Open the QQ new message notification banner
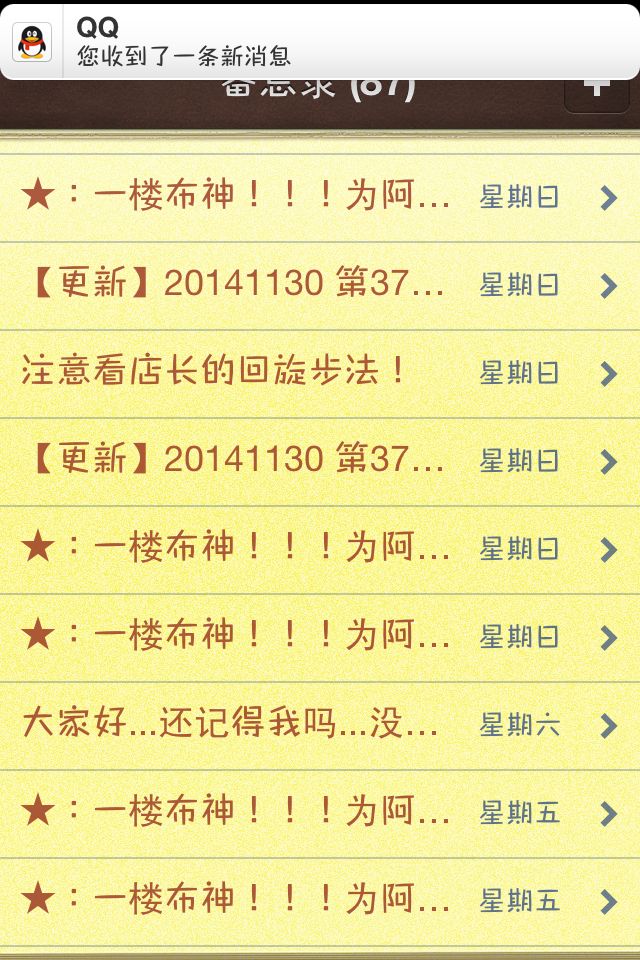 click(x=320, y=42)
